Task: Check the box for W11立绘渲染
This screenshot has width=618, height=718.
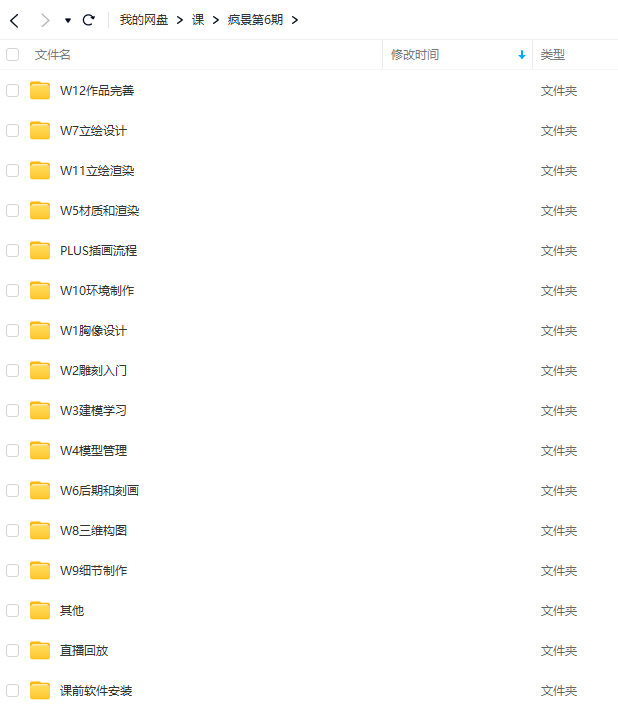Action: click(12, 171)
